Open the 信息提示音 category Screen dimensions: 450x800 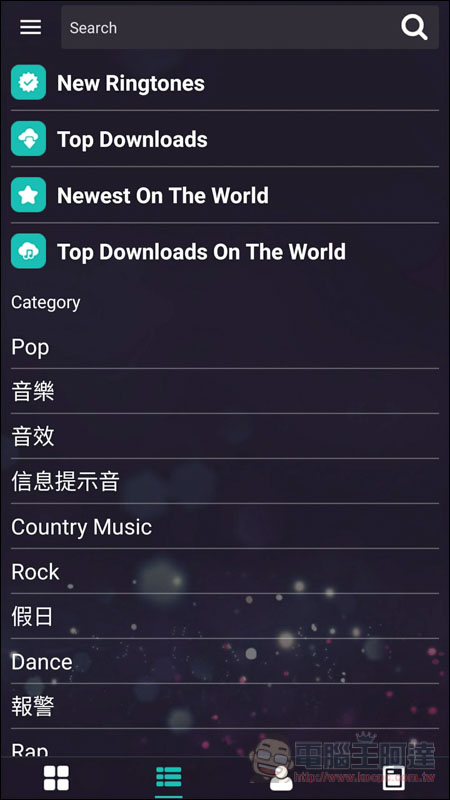(x=225, y=482)
